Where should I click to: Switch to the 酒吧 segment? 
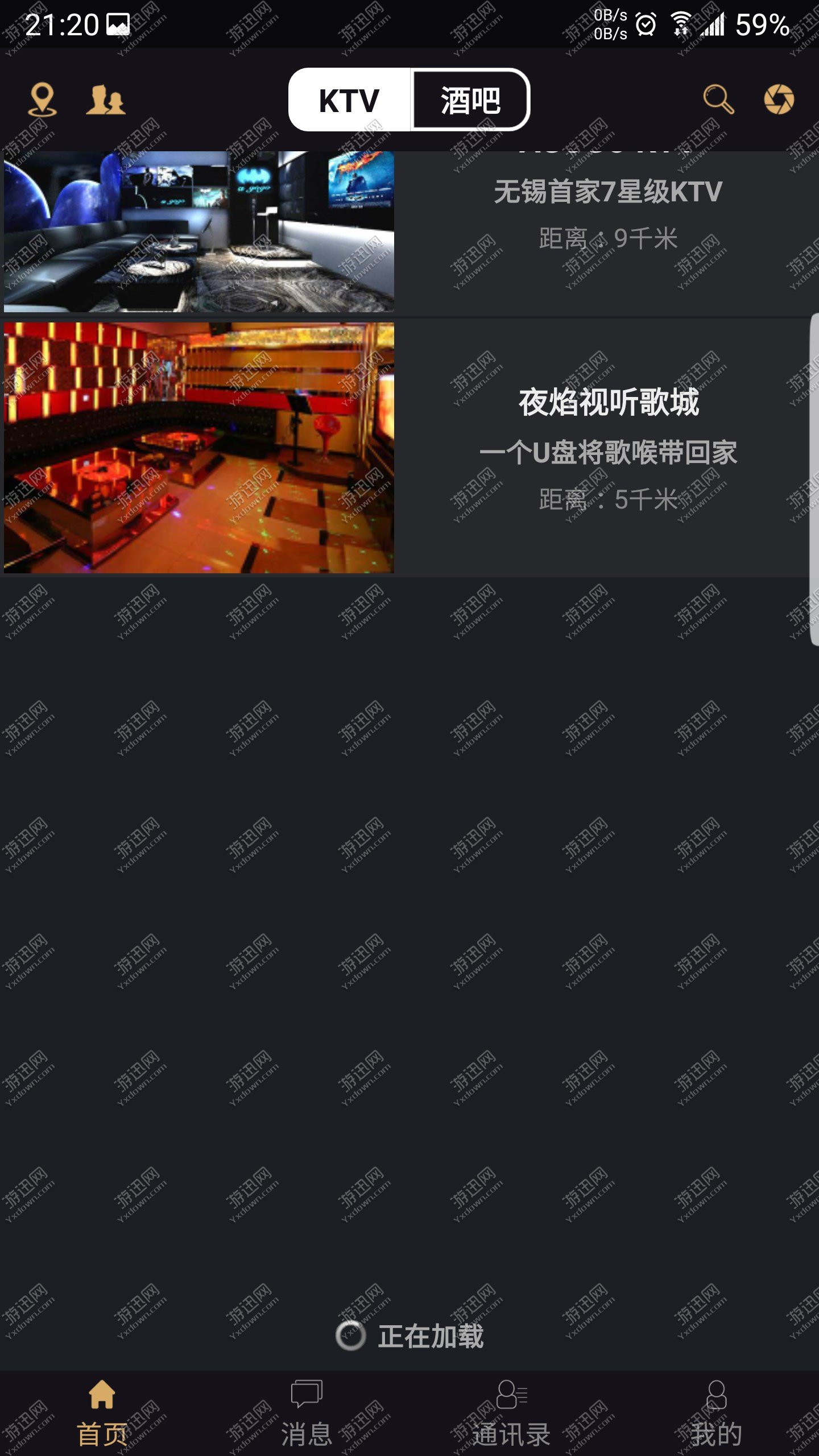click(x=470, y=100)
